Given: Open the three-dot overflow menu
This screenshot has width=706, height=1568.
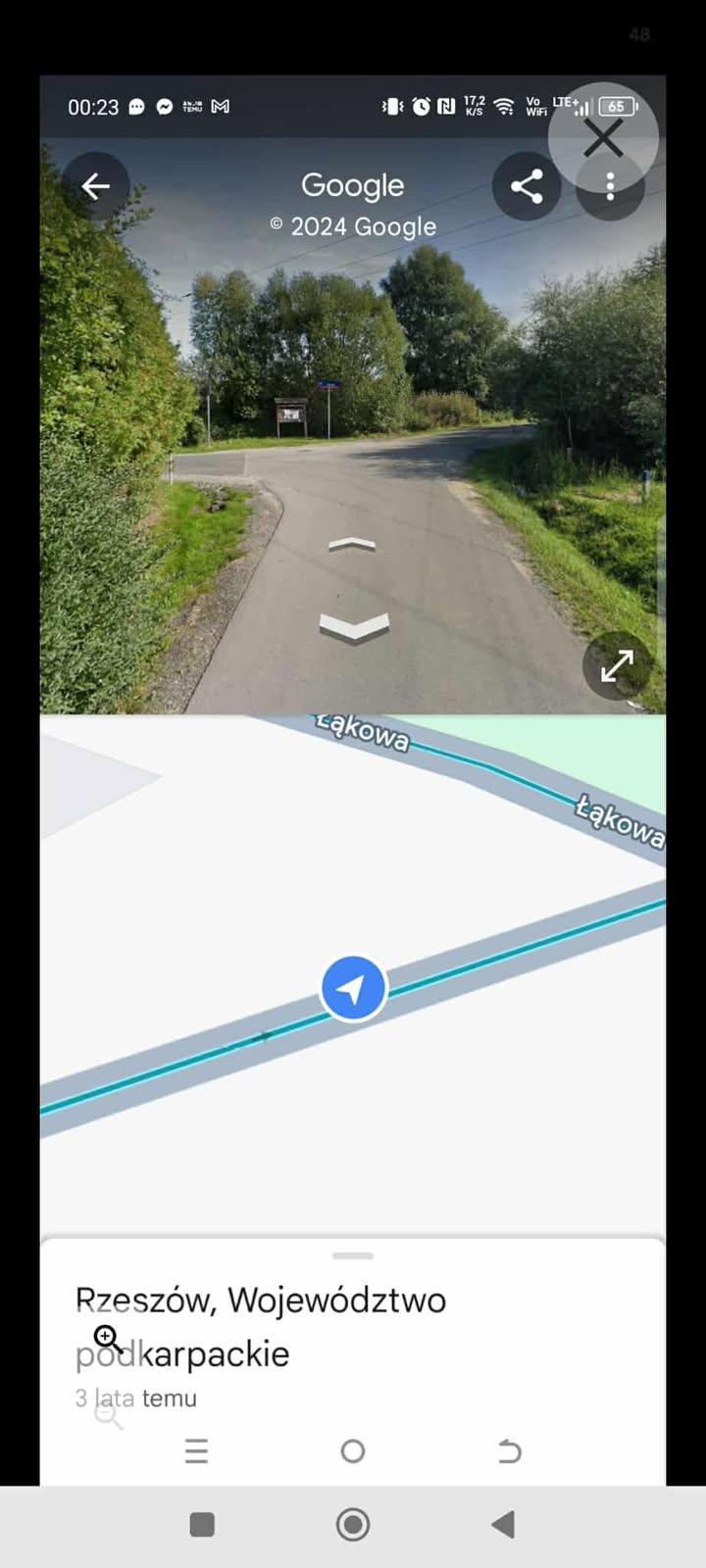Looking at the screenshot, I should 610,186.
